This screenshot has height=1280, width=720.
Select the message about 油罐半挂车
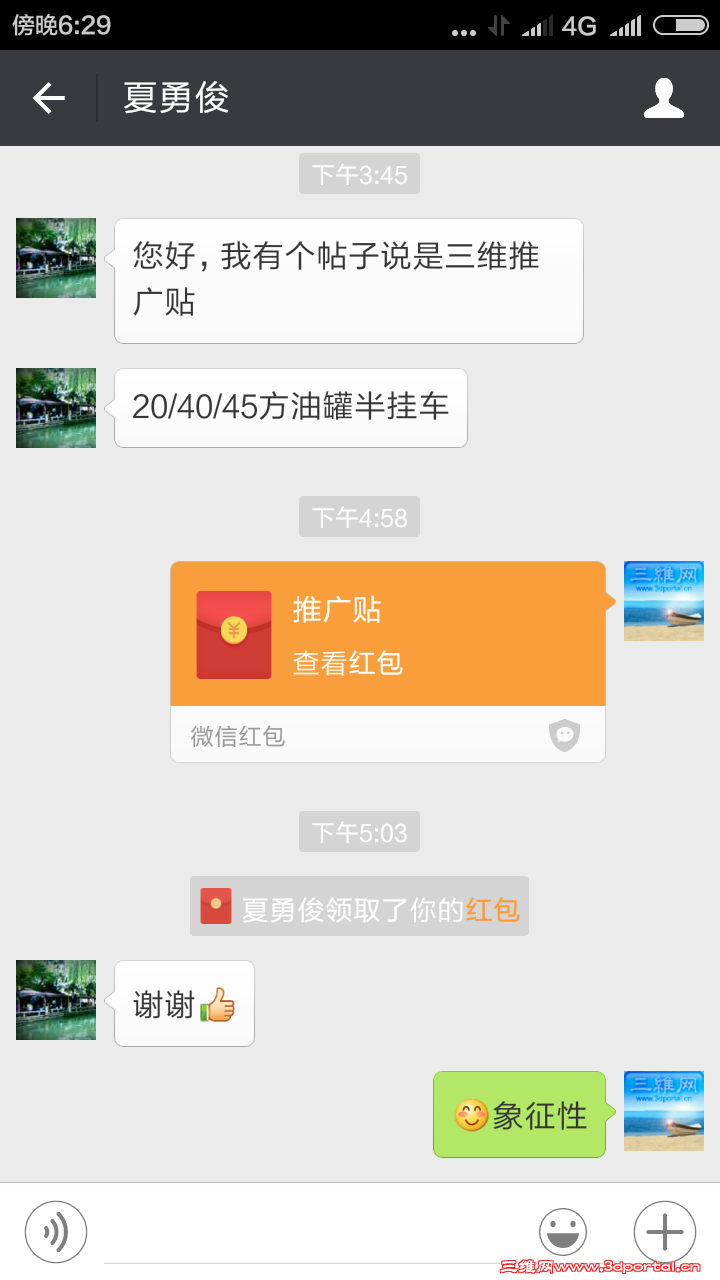point(290,407)
